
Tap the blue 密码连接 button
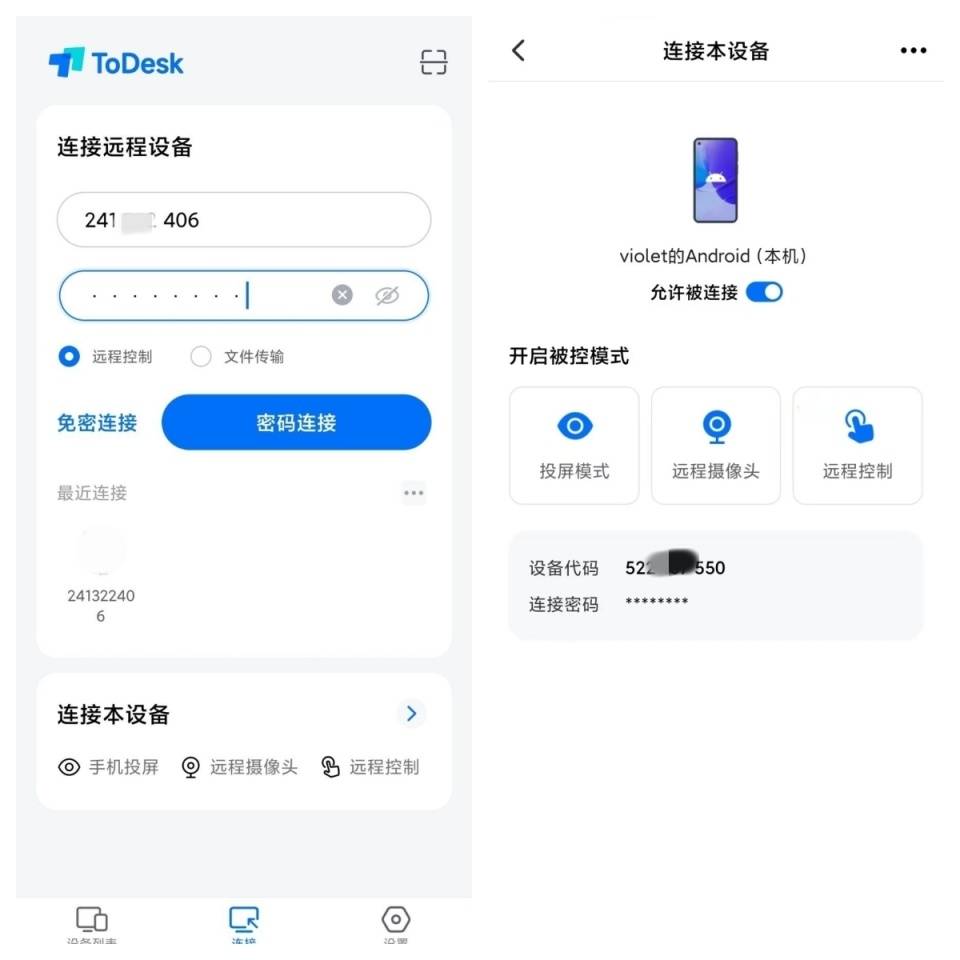click(x=296, y=423)
